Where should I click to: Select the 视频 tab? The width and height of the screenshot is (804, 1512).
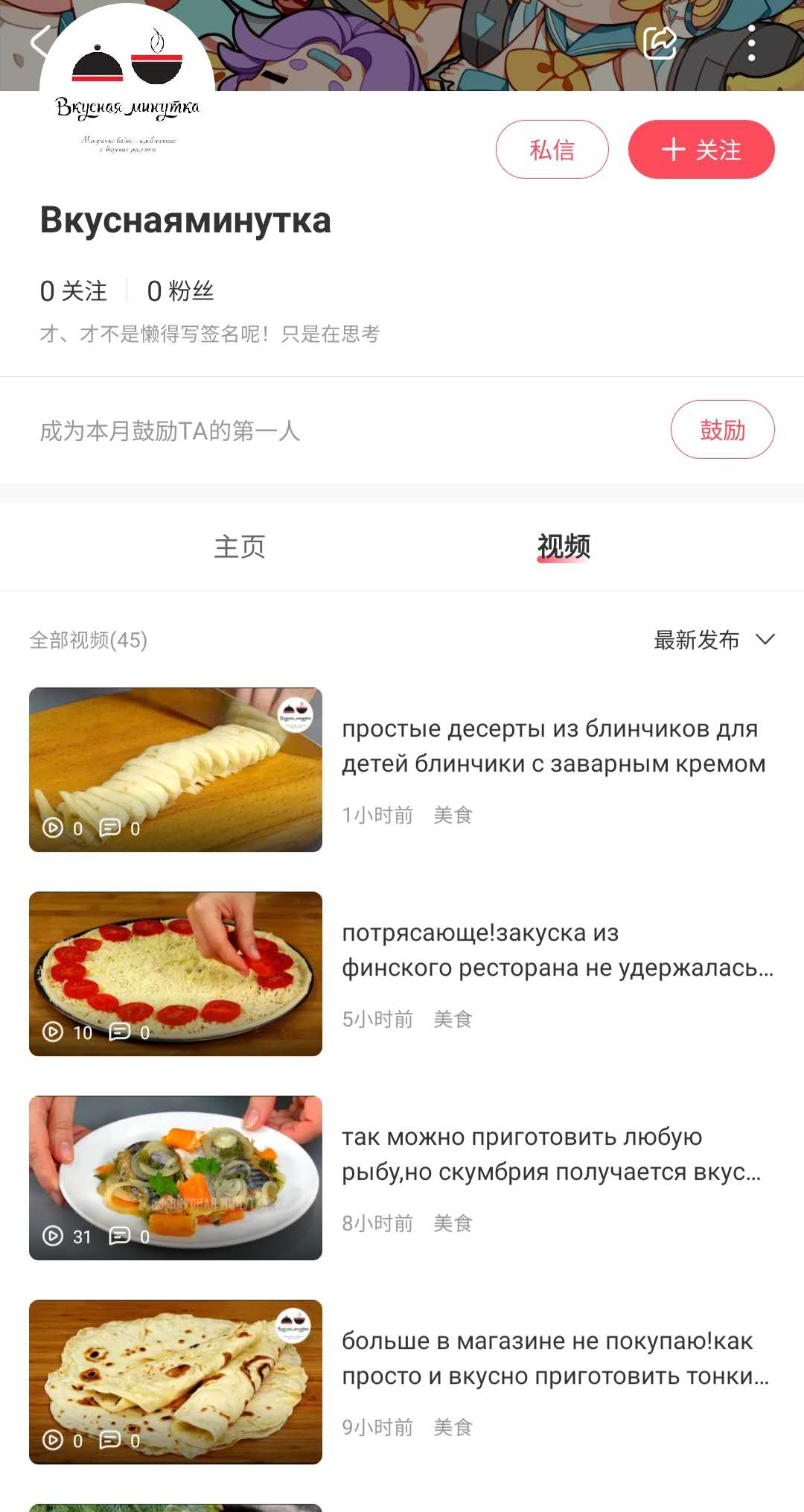(x=564, y=547)
